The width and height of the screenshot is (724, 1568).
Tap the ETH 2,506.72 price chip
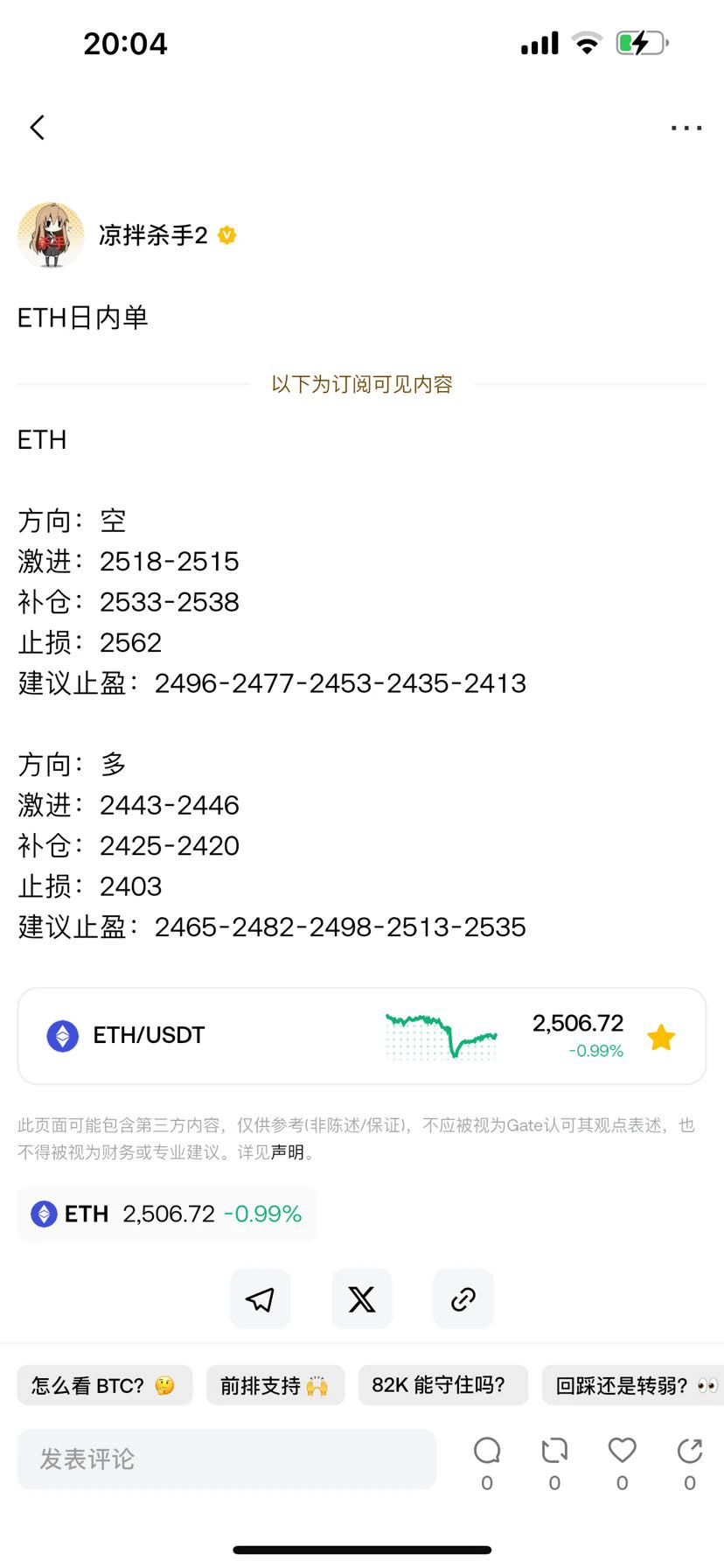pyautogui.click(x=166, y=1214)
